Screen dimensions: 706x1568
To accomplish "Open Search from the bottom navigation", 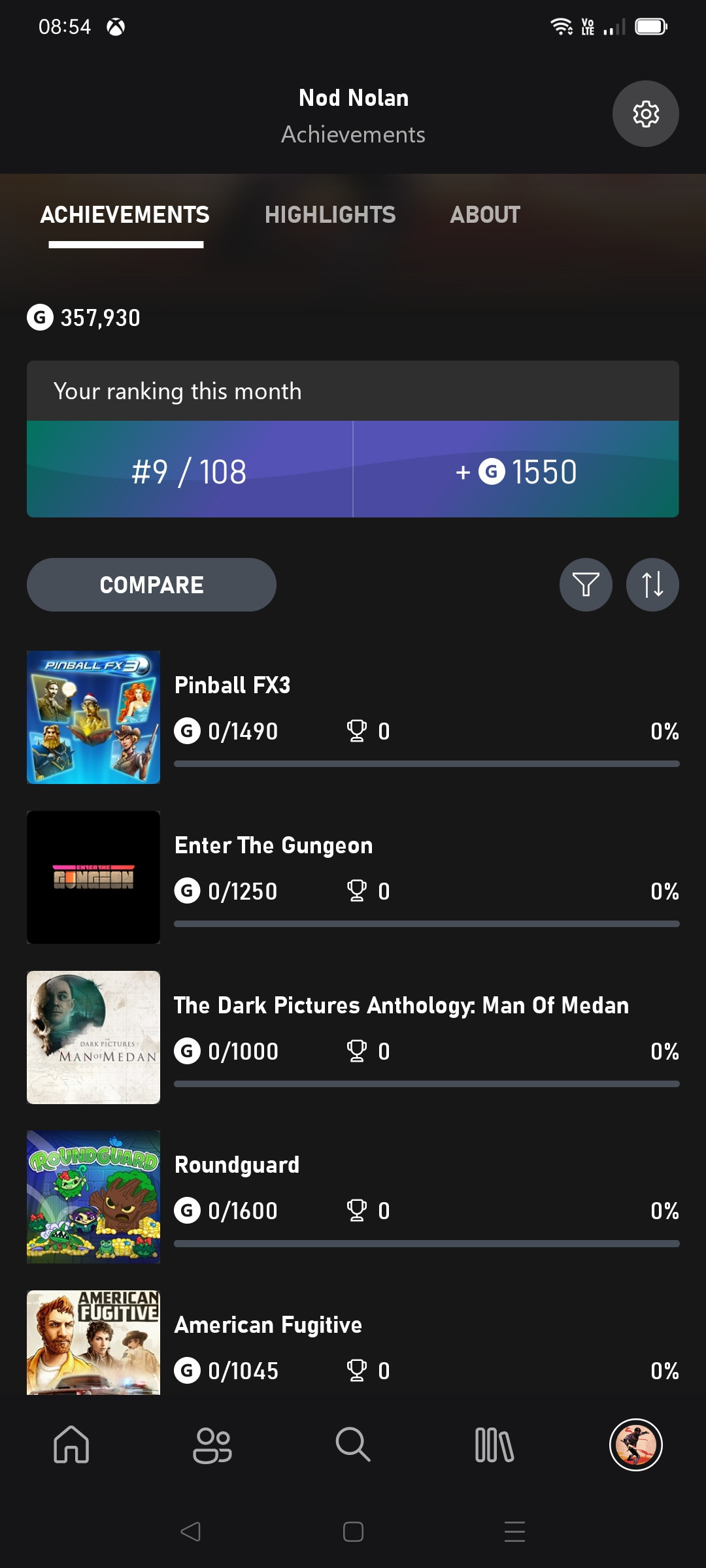I will pos(353,1445).
